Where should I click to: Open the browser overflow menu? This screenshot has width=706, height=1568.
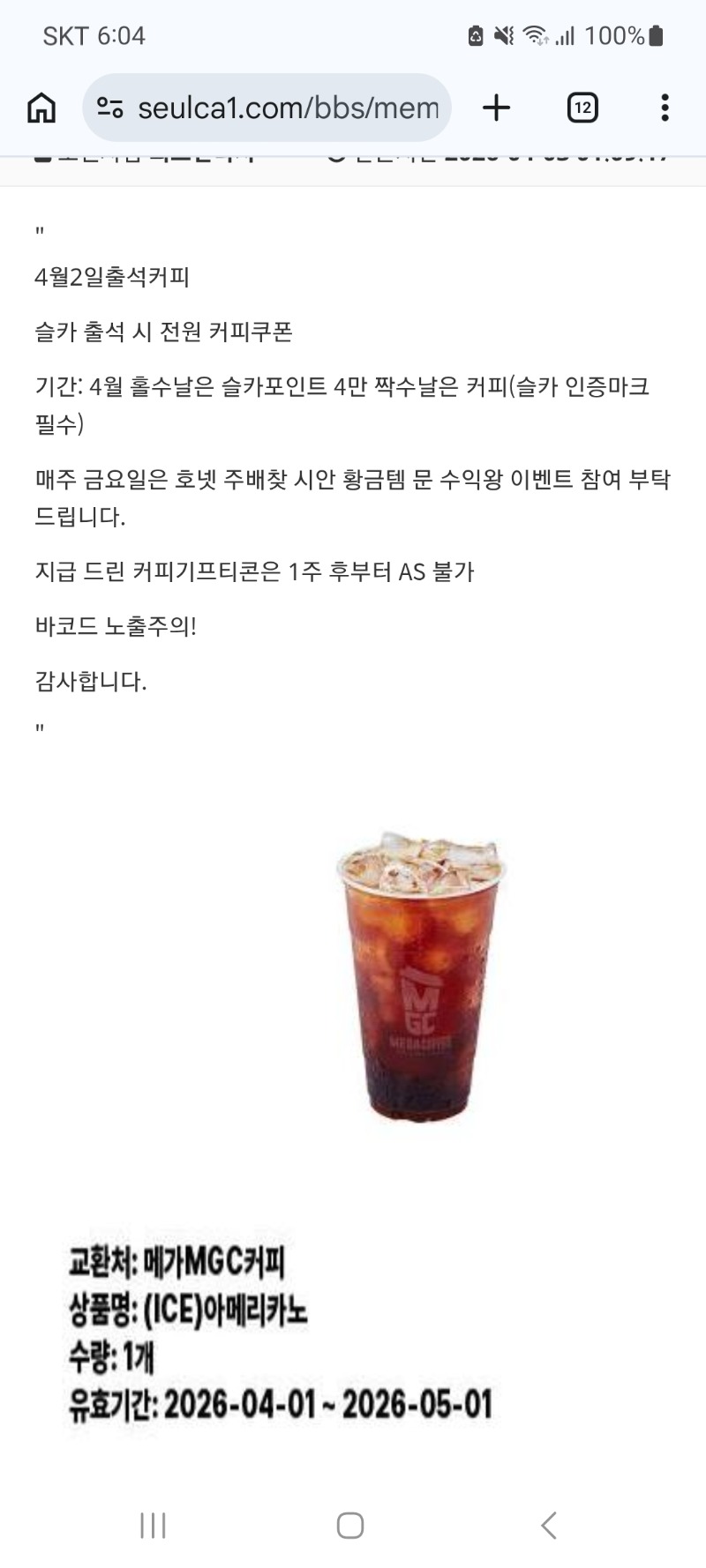coord(665,108)
